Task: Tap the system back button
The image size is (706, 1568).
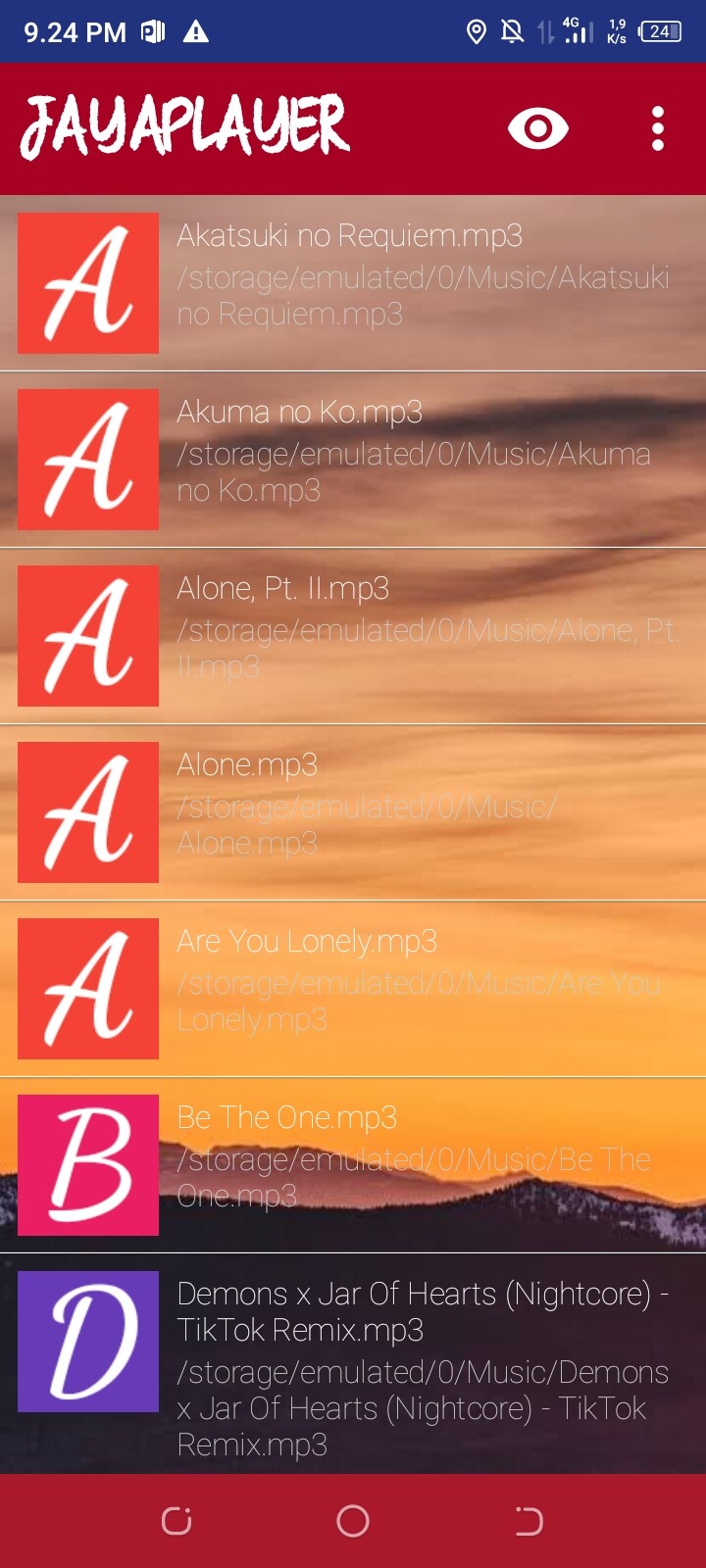Action: pos(529,1521)
